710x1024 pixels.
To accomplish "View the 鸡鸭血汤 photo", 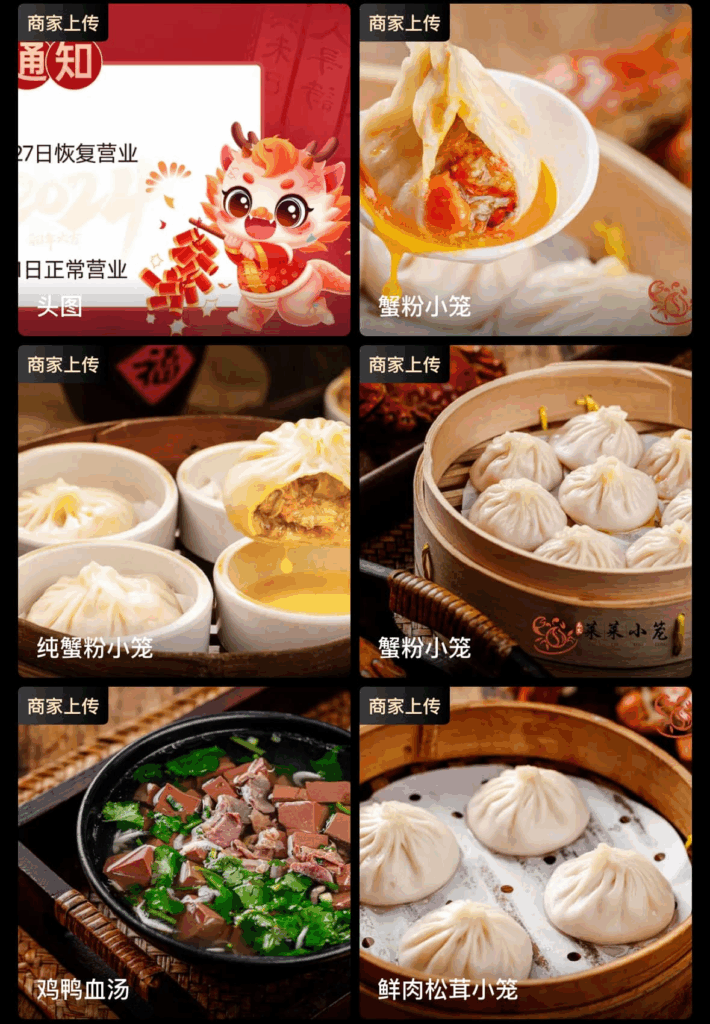I will point(184,852).
